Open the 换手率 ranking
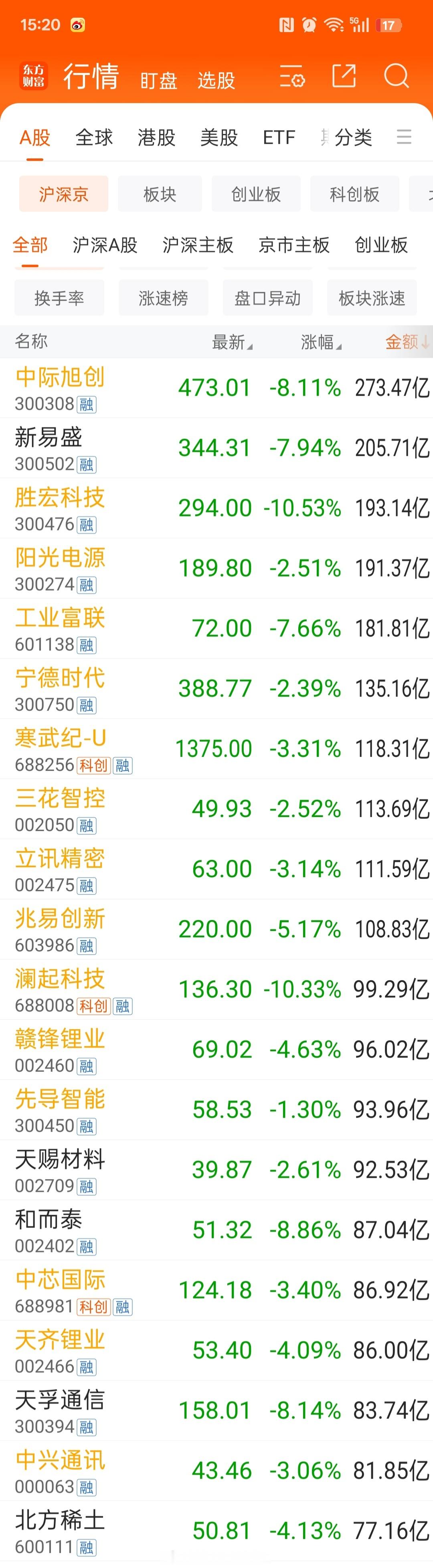Viewport: 433px width, 1568px height. 59,298
